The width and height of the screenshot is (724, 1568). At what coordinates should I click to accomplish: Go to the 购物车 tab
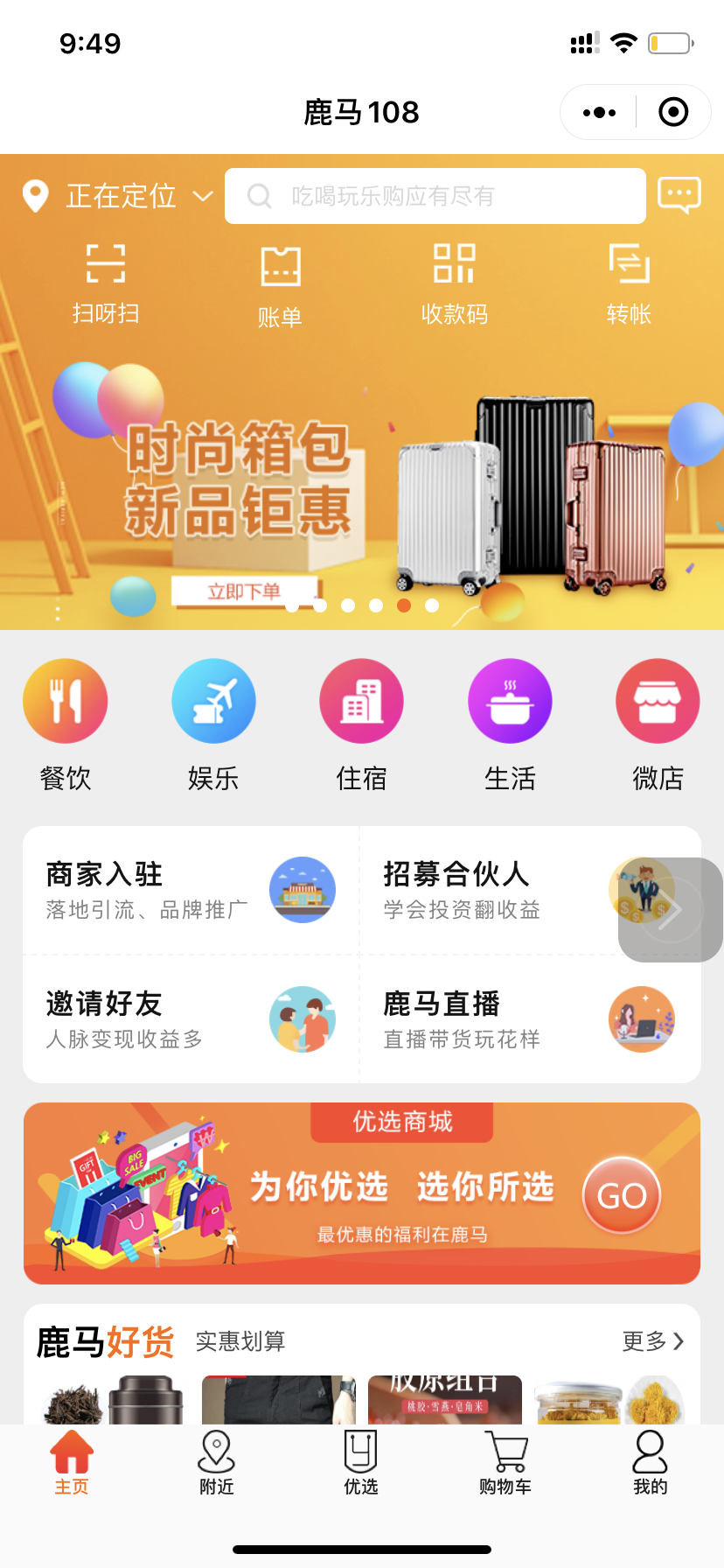pos(505,1463)
